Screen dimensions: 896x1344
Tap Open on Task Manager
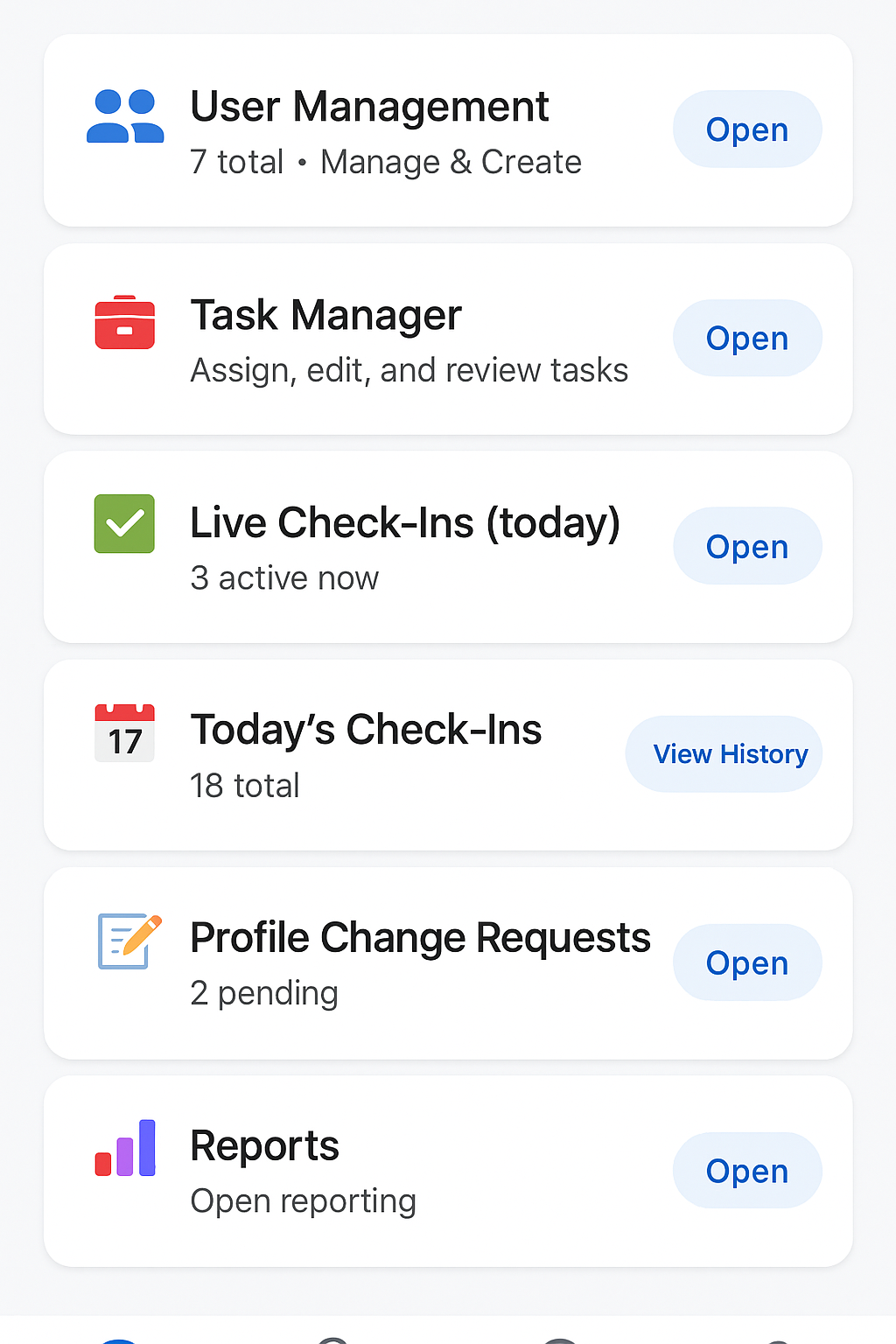[746, 339]
